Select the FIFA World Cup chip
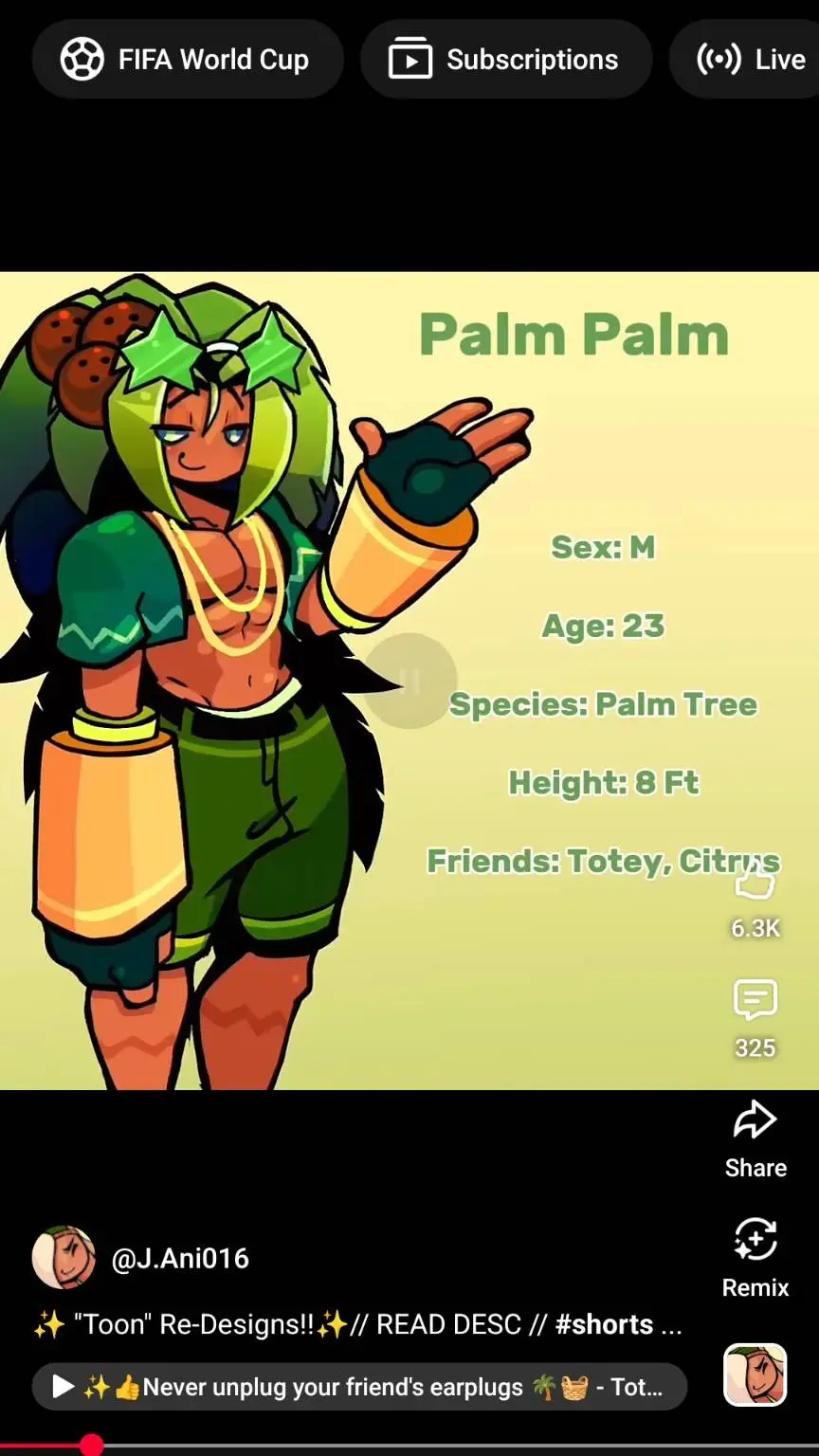 (188, 60)
